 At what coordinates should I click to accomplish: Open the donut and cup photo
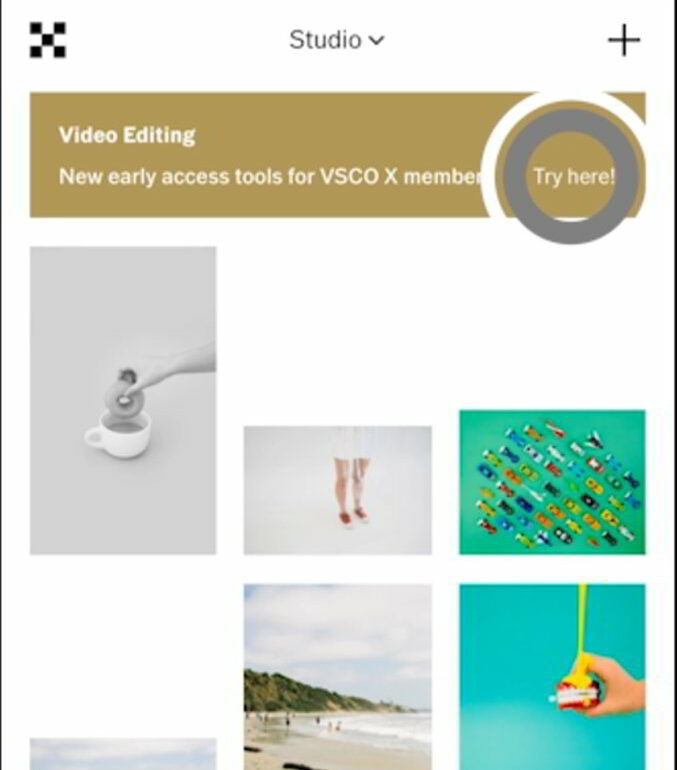click(123, 400)
